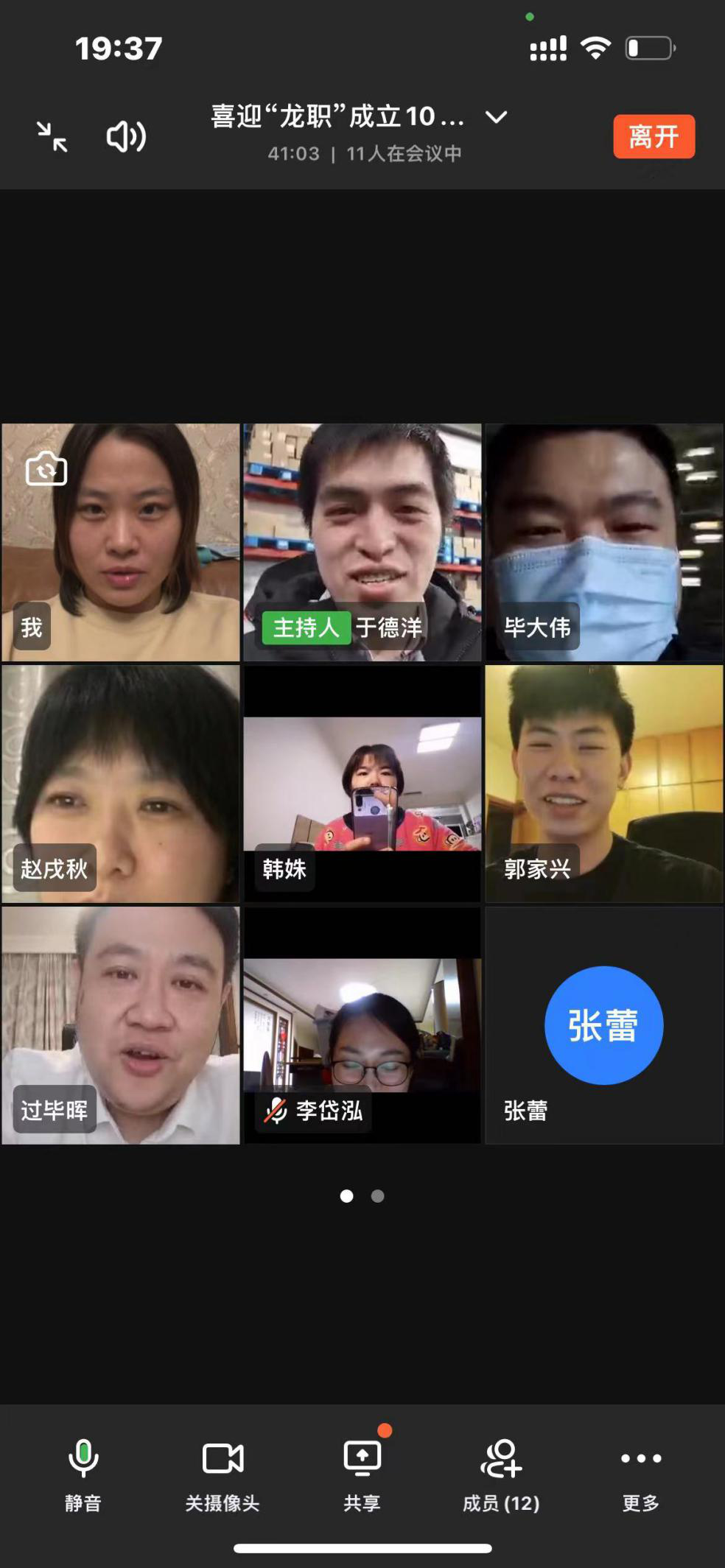Viewport: 725px width, 1568px height.
Task: Toggle the speaker audio output
Action: click(126, 137)
